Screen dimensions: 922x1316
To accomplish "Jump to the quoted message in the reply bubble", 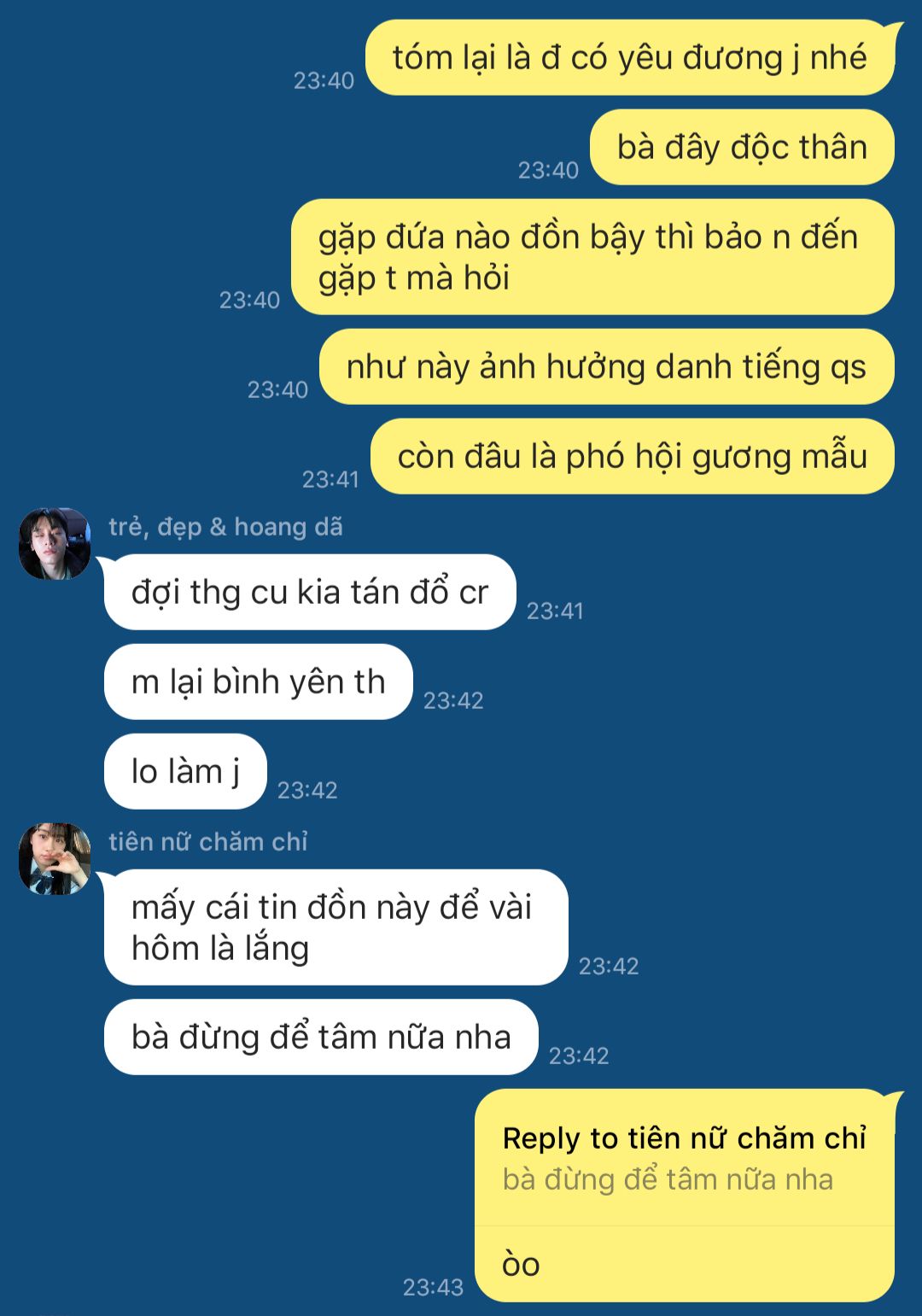I will (685, 1159).
